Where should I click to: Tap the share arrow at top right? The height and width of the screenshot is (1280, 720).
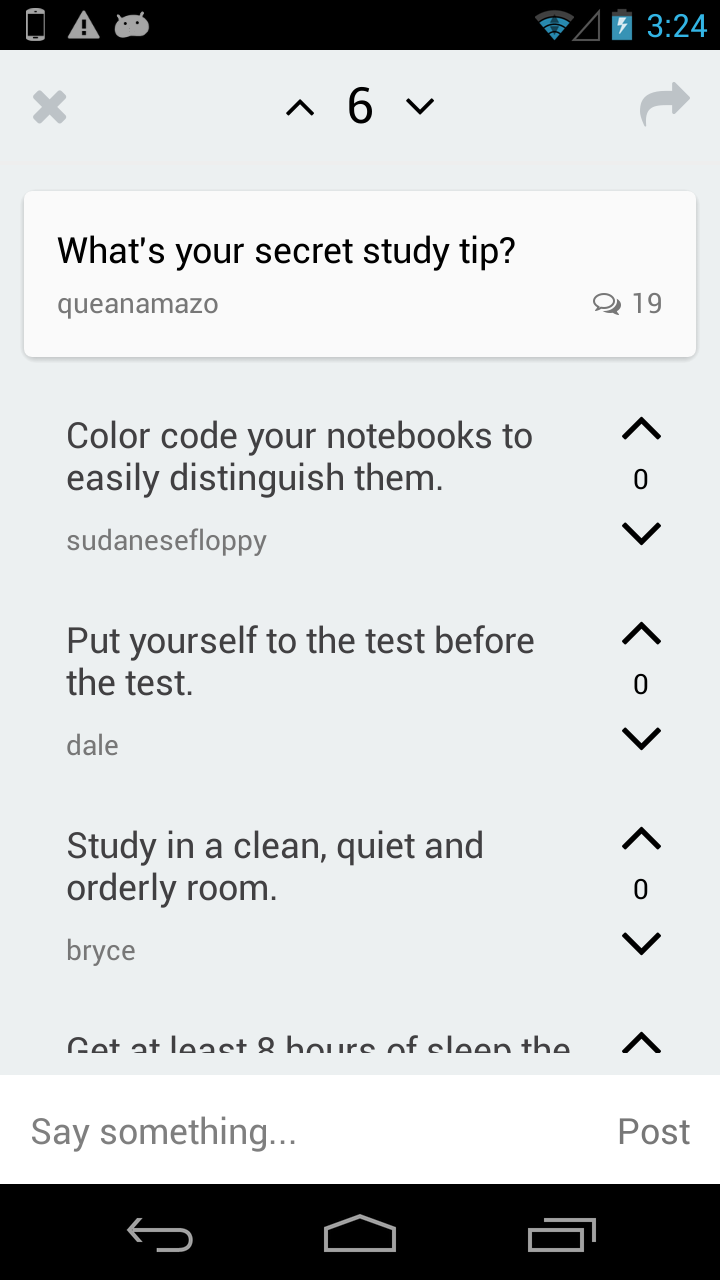click(x=664, y=104)
